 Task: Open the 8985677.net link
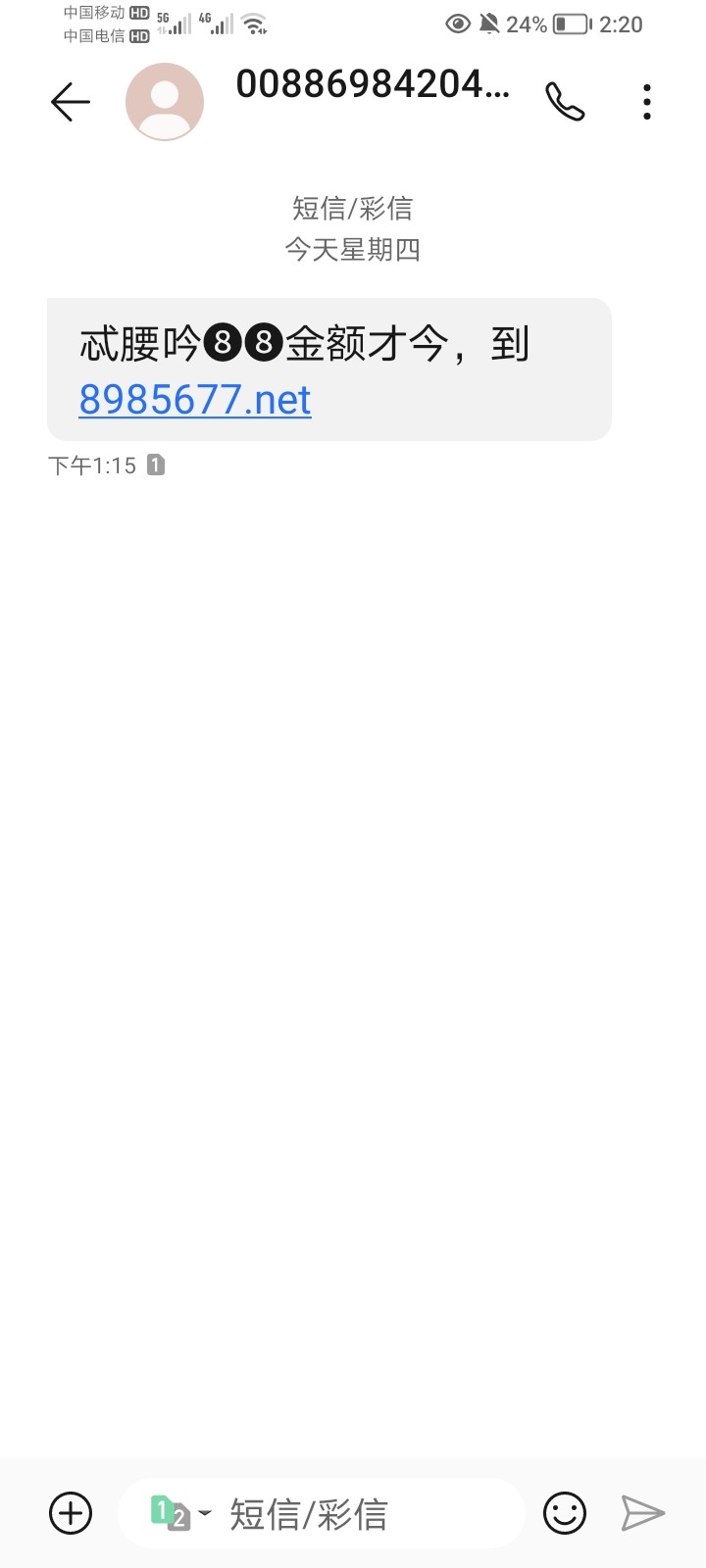click(x=195, y=400)
